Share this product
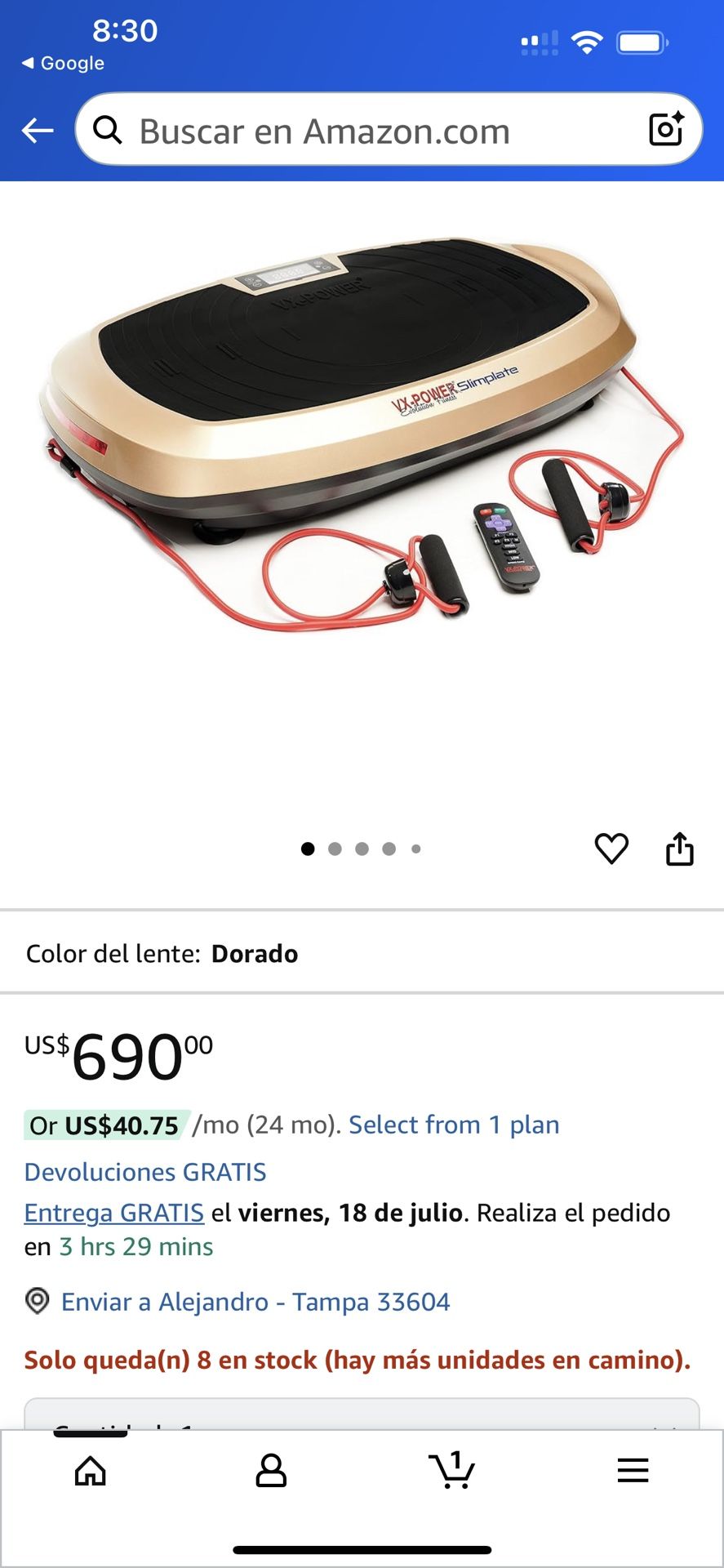The width and height of the screenshot is (724, 1568). click(x=679, y=849)
